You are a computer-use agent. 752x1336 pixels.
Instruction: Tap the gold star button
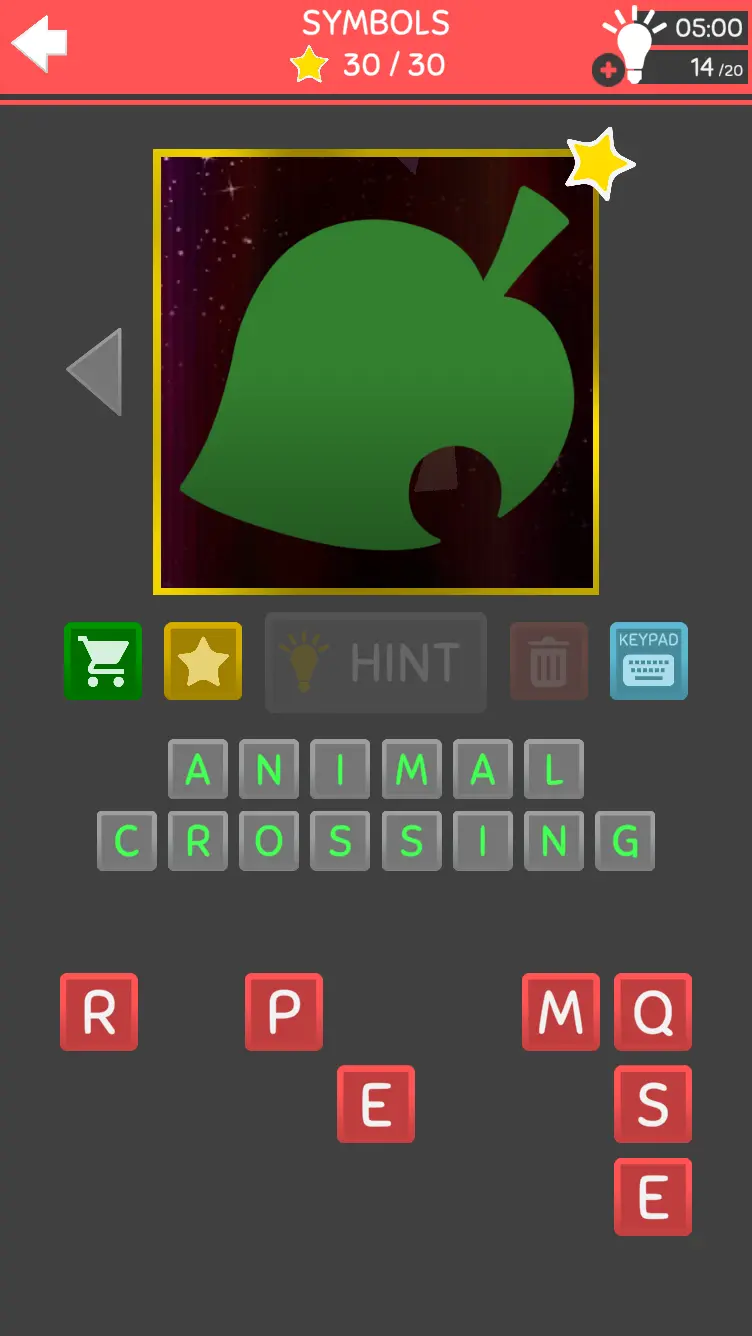[203, 661]
